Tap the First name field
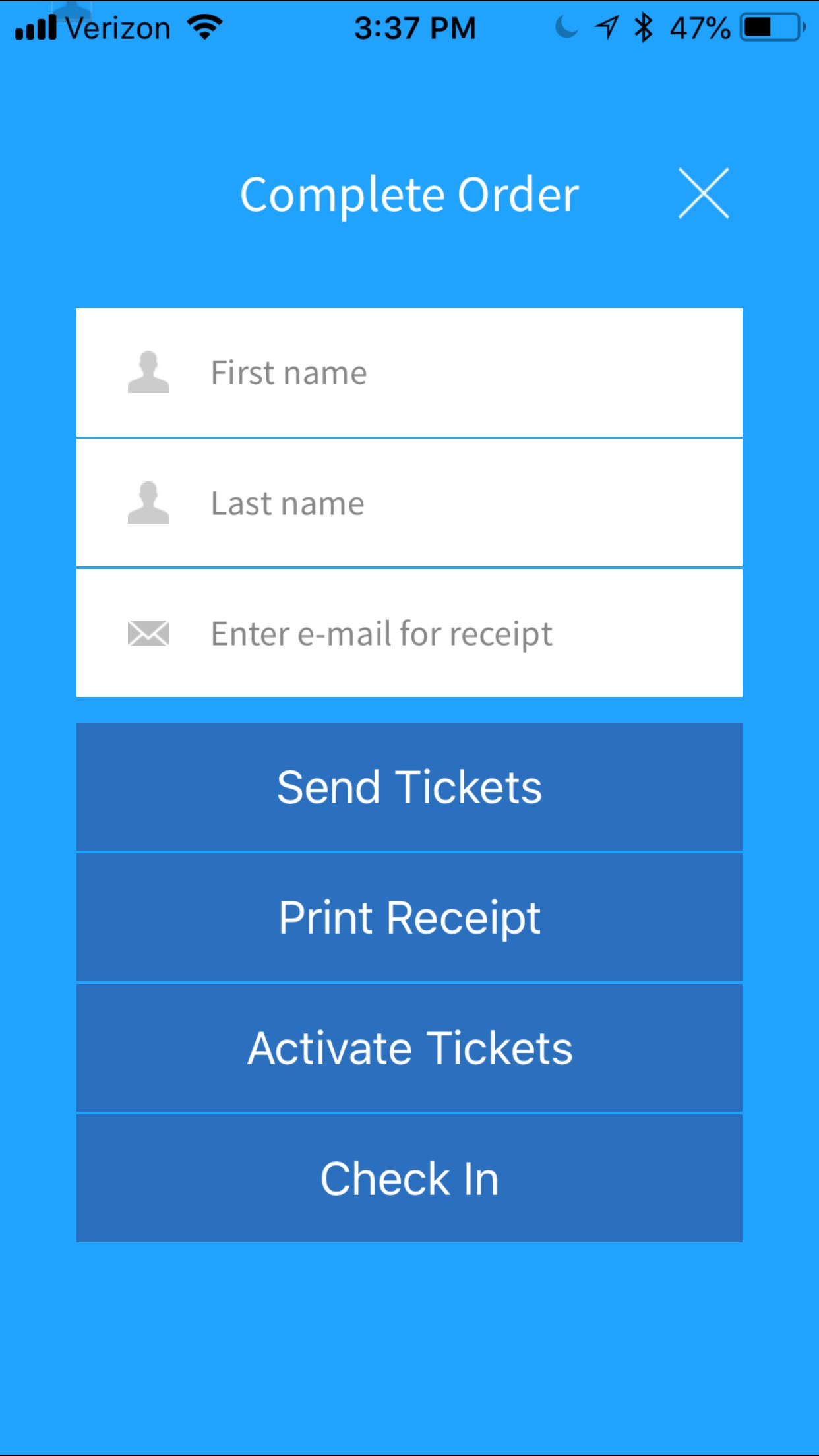This screenshot has width=819, height=1456. click(409, 372)
